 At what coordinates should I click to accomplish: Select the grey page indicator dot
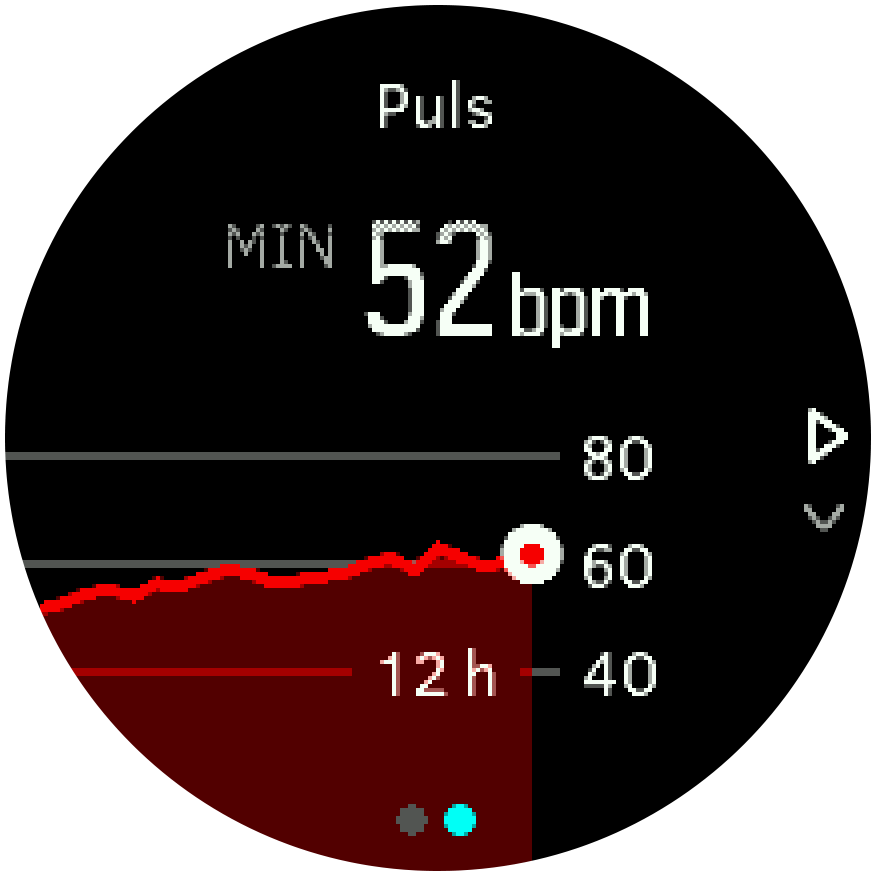click(x=411, y=821)
